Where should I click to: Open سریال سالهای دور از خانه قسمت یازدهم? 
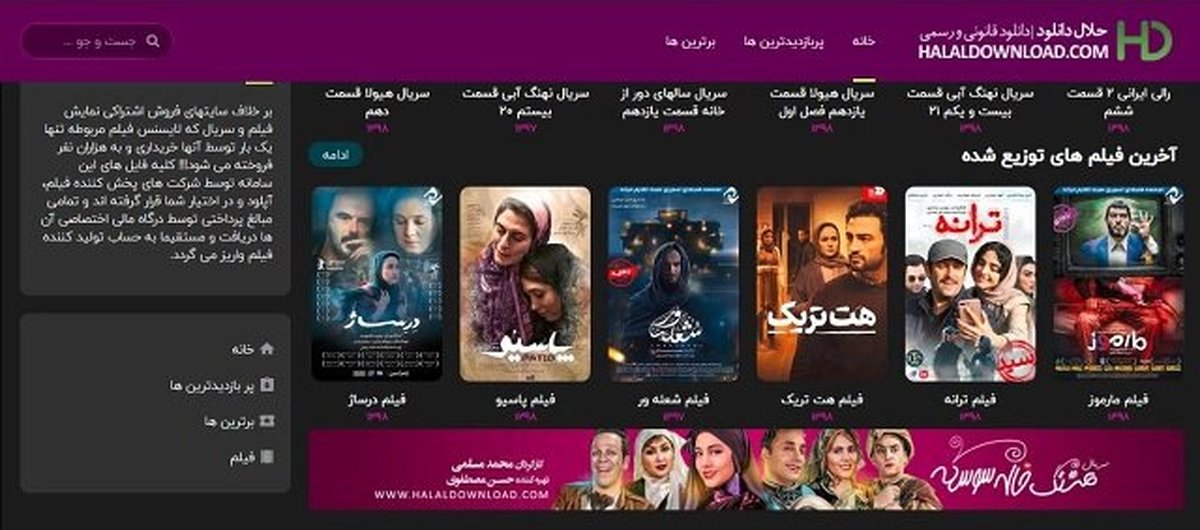(674, 101)
